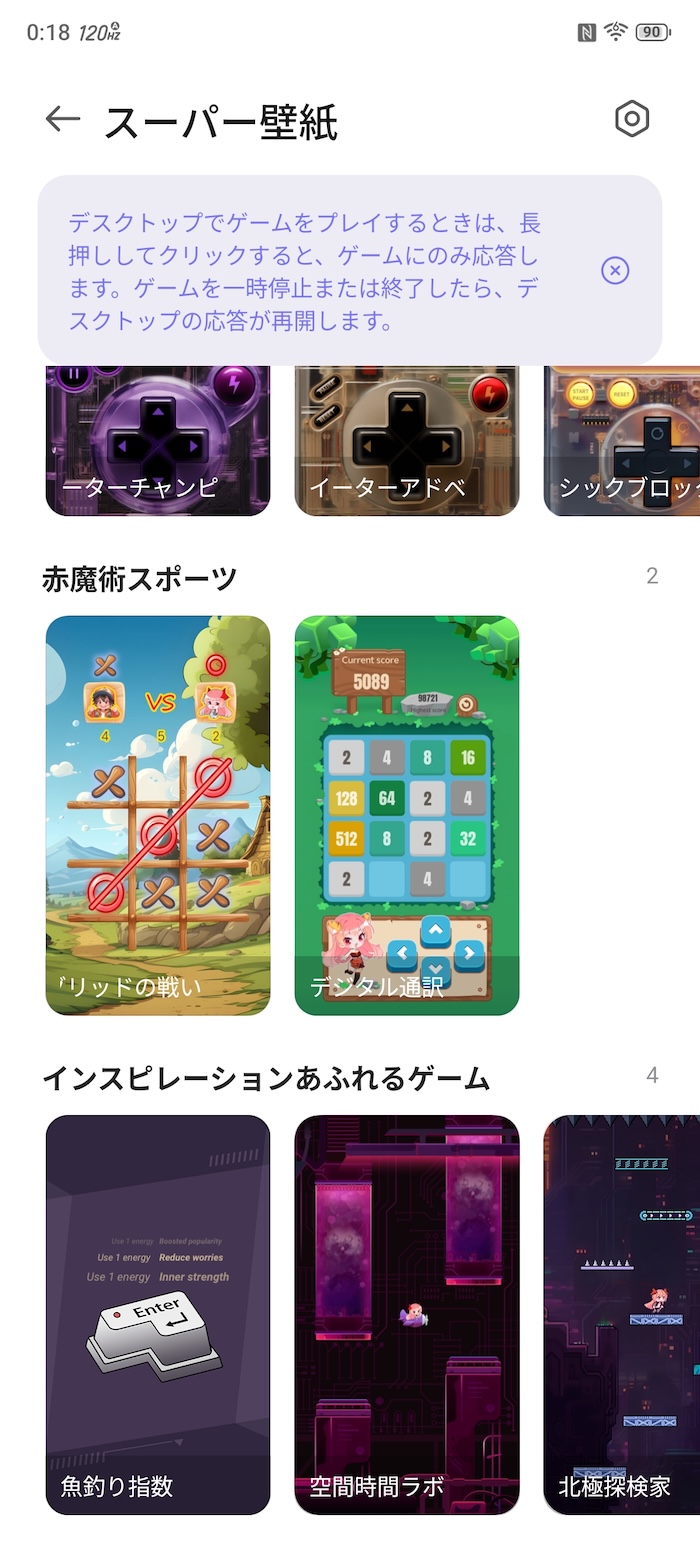Dismiss the desktop game tip banner
Screen dimensions: 700x1556
(x=615, y=270)
